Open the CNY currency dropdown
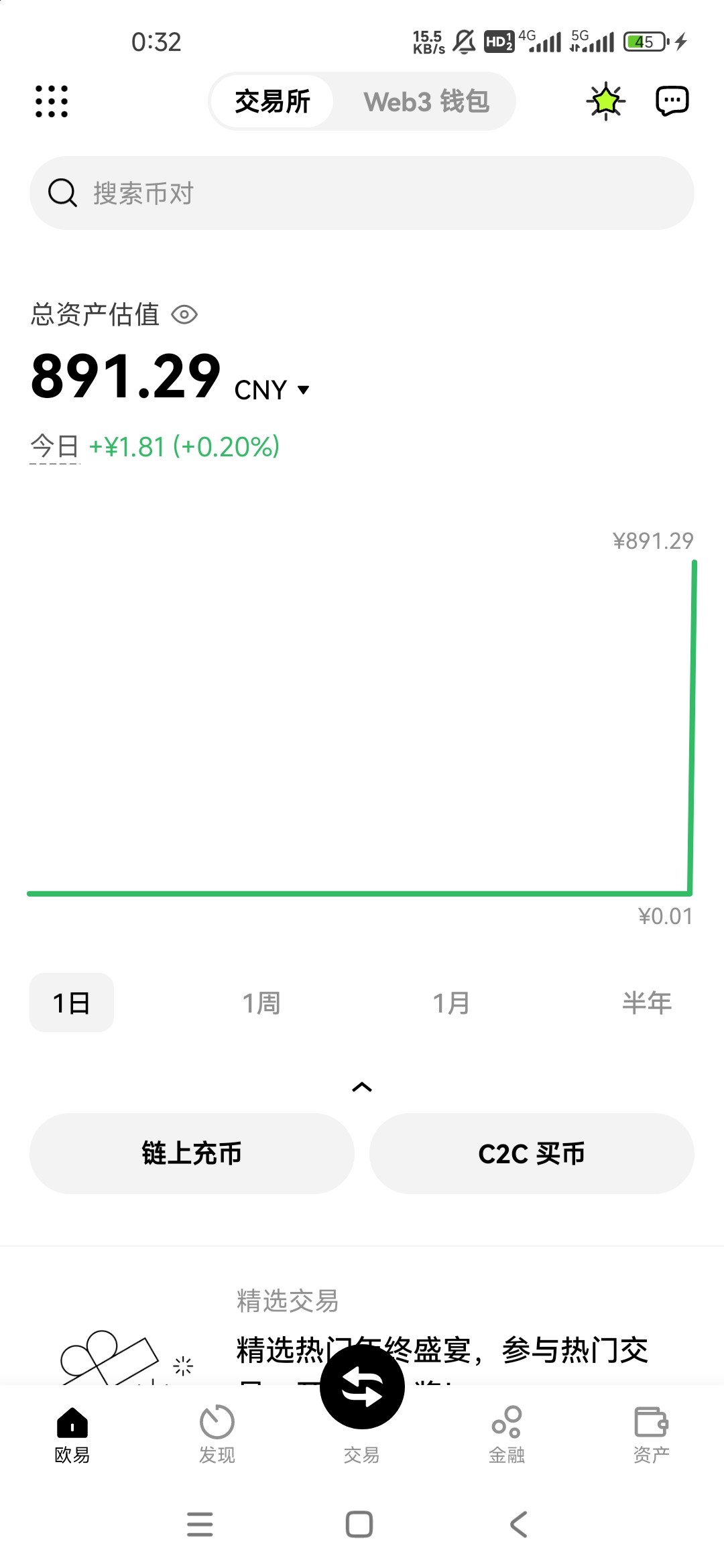This screenshot has height=1568, width=724. (271, 390)
